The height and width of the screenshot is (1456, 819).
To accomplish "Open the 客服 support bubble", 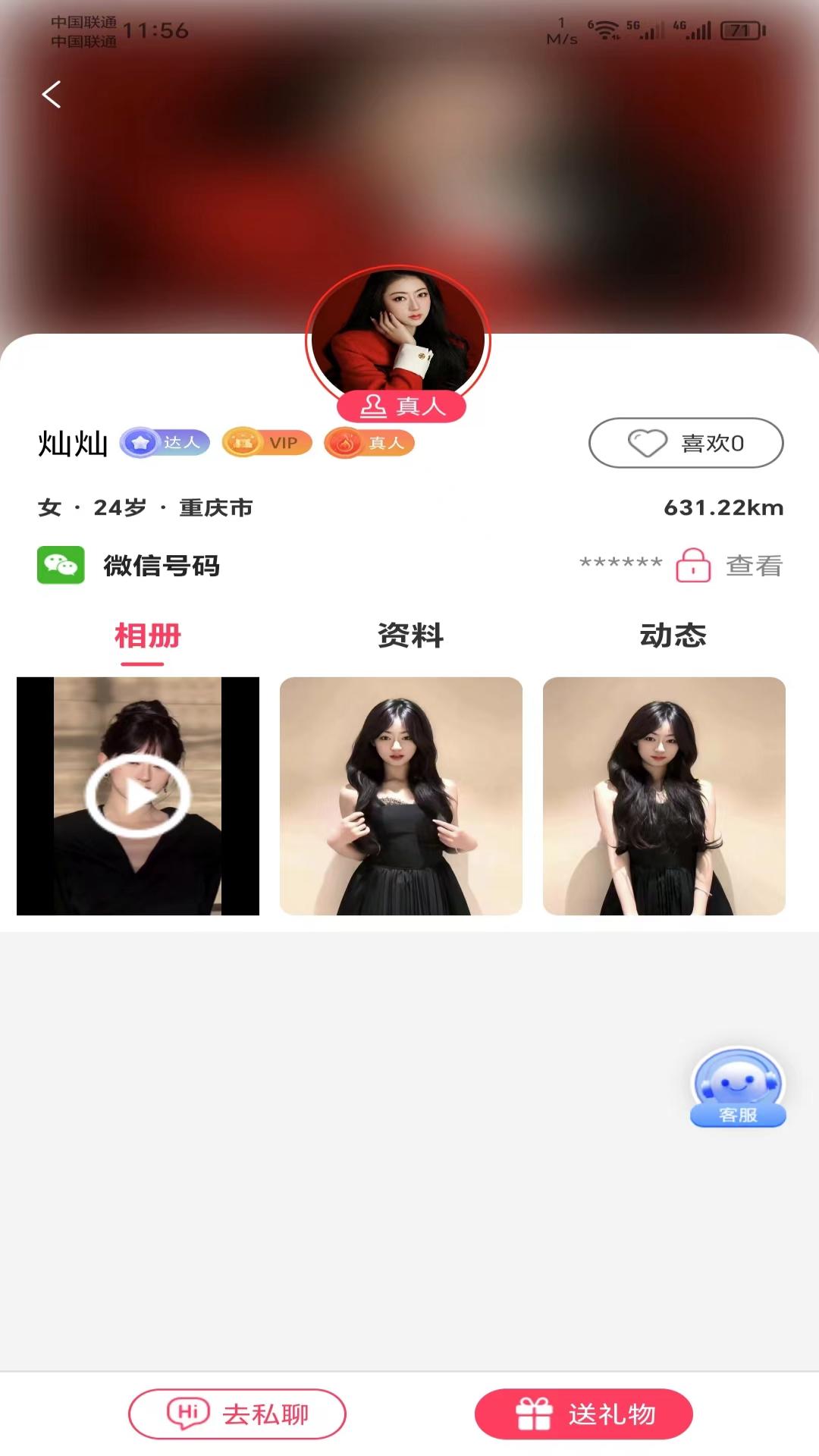I will (738, 1087).
